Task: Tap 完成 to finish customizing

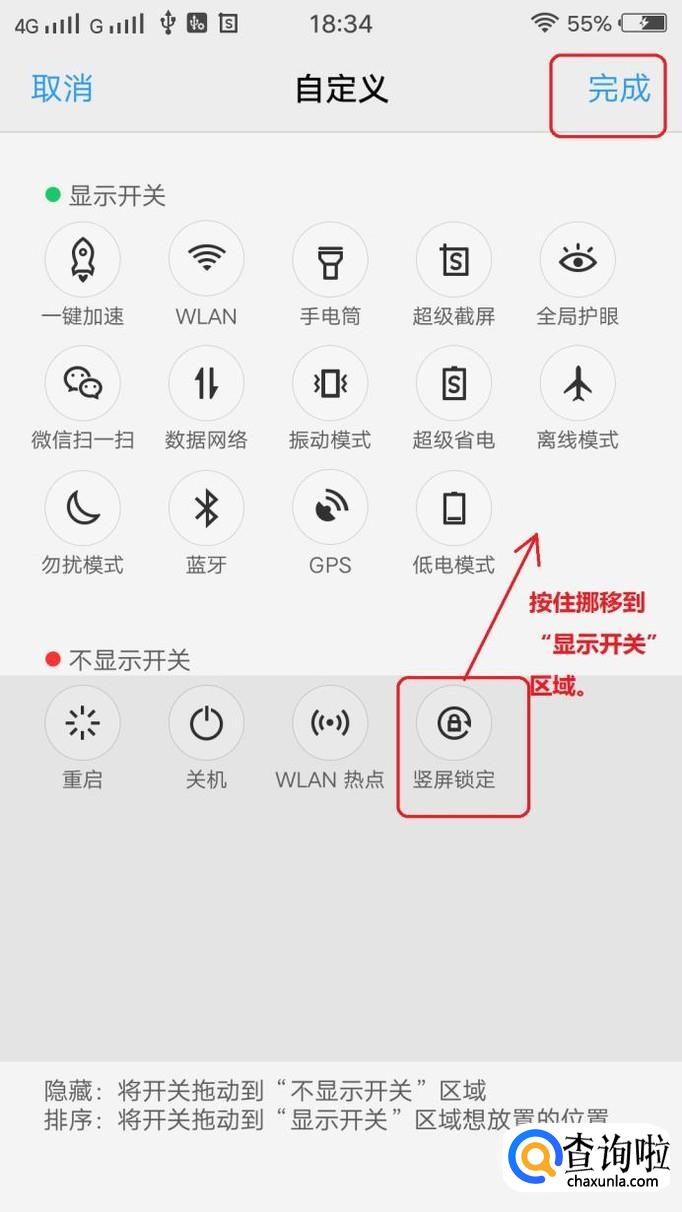Action: 618,88
